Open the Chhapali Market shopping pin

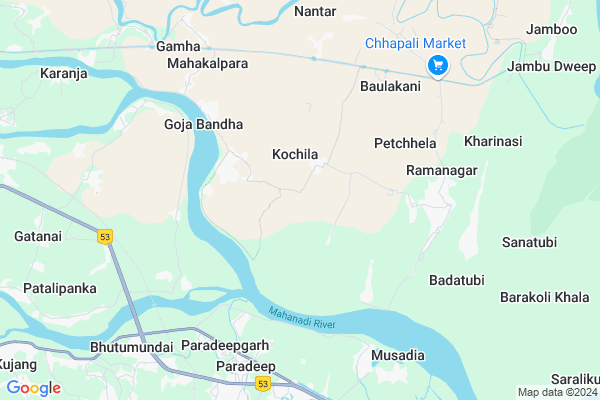point(437,65)
